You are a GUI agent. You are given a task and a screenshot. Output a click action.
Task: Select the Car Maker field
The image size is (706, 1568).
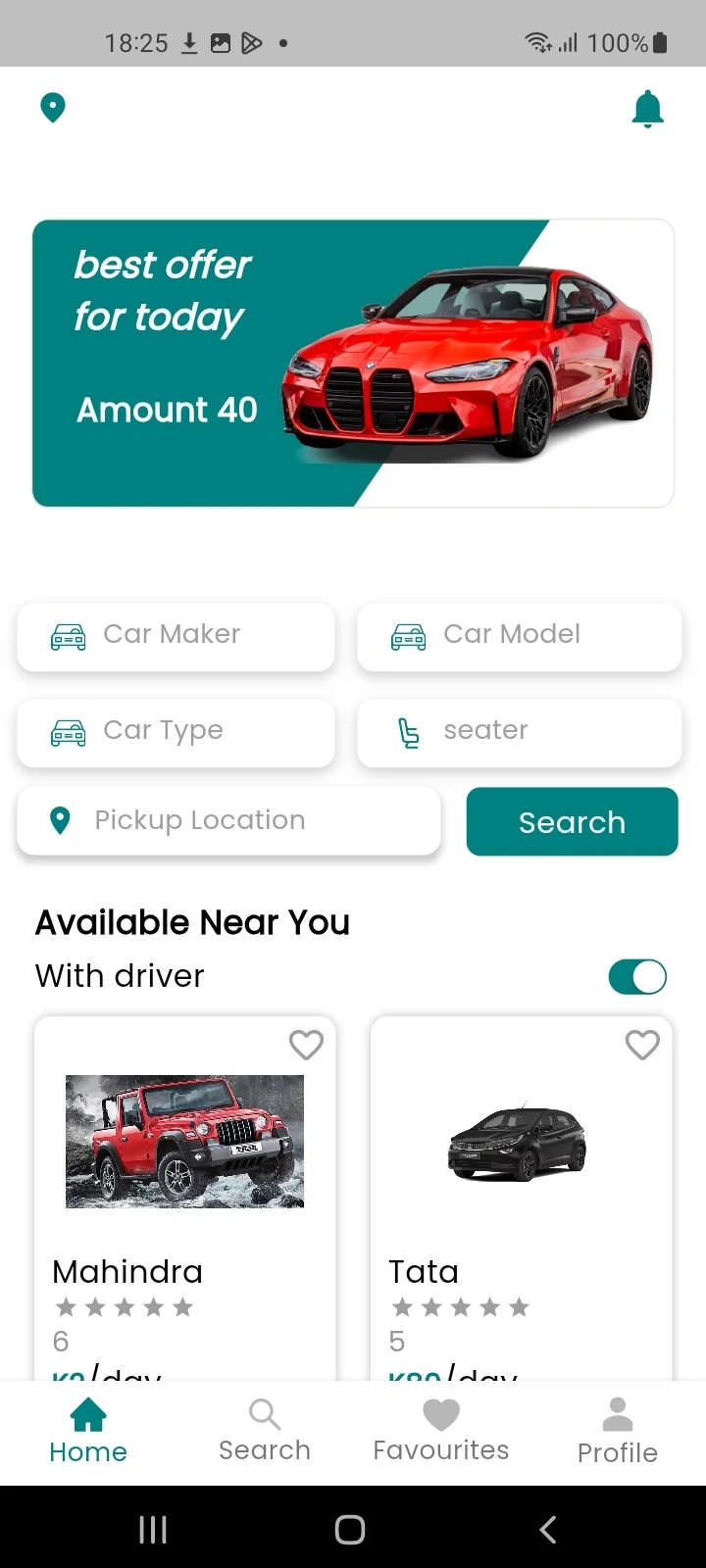(x=176, y=635)
